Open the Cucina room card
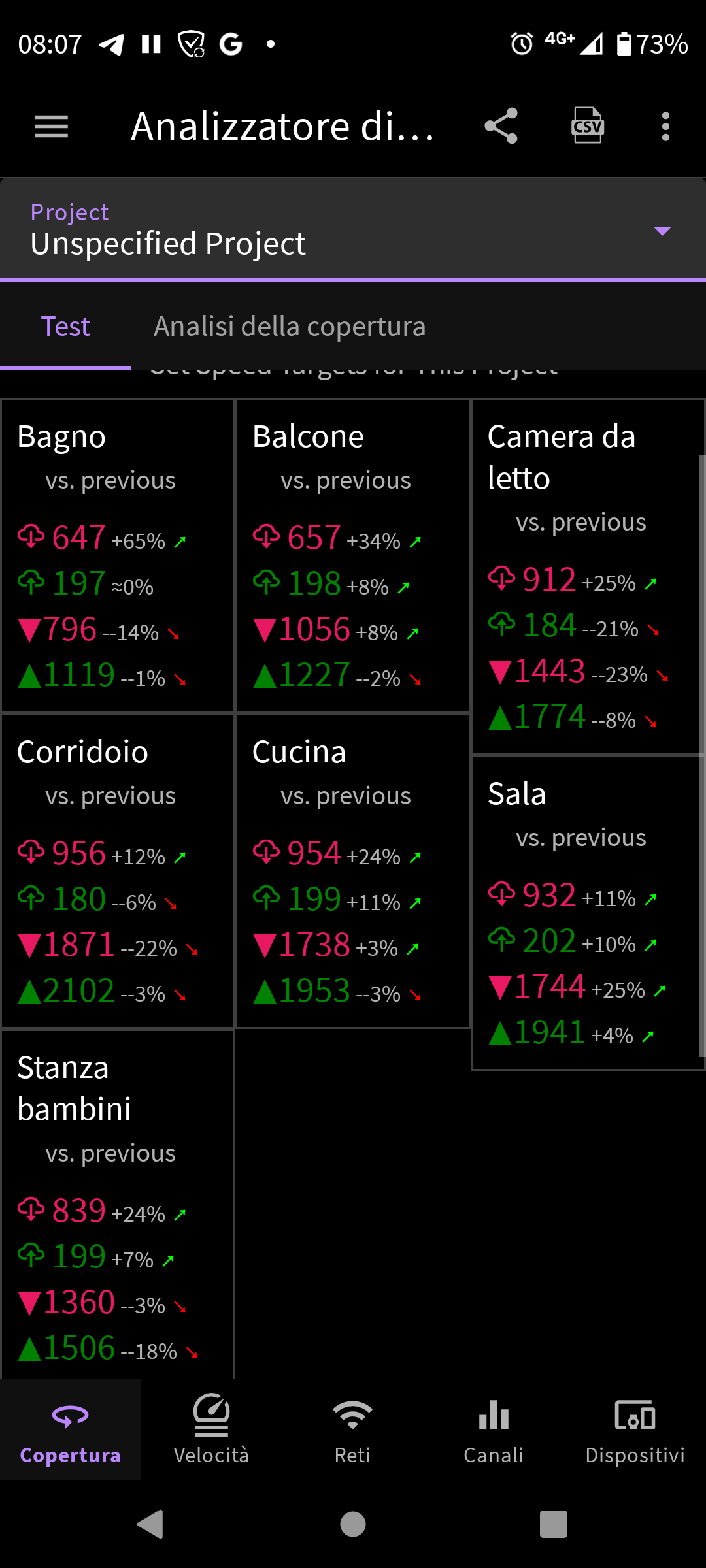The image size is (706, 1568). pos(353,871)
